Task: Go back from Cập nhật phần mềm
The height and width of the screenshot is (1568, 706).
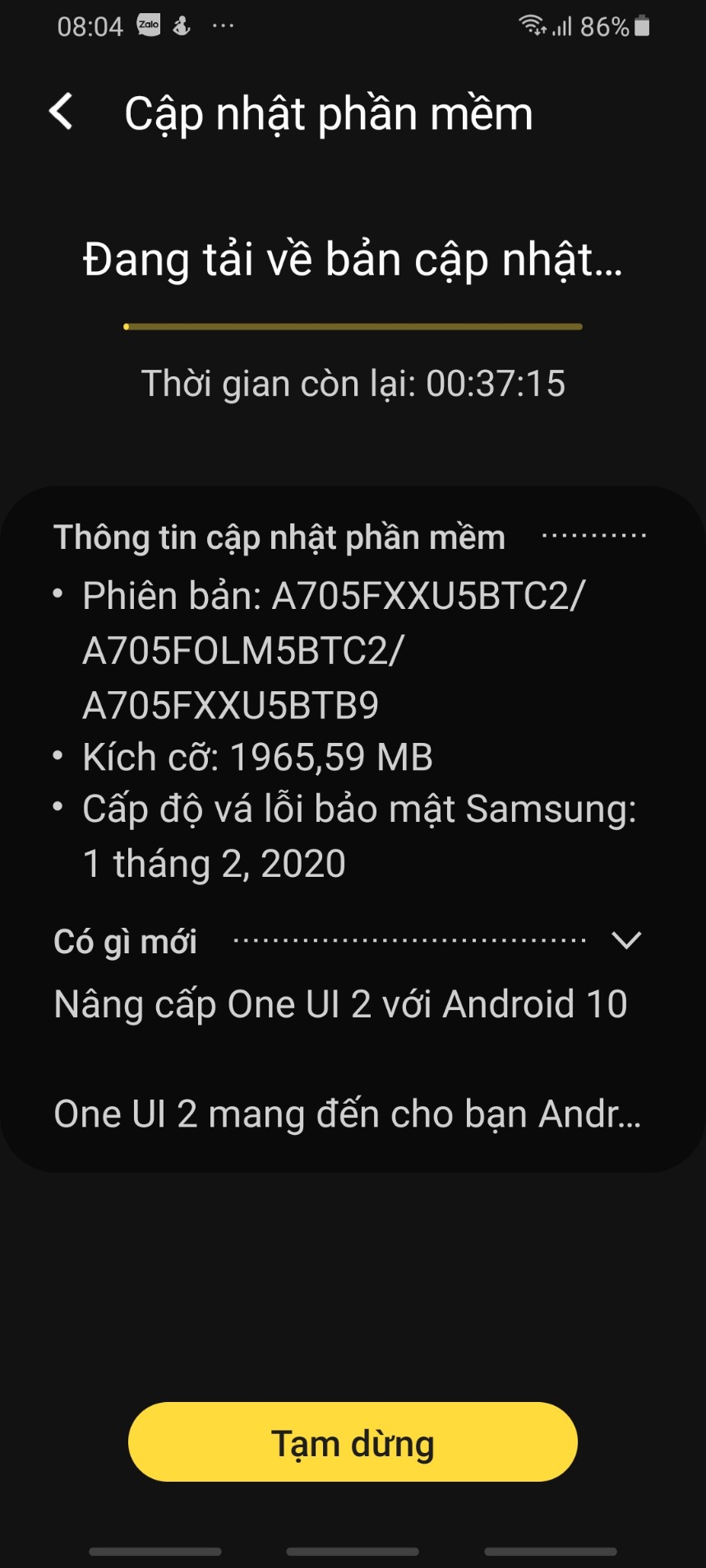Action: [x=62, y=112]
